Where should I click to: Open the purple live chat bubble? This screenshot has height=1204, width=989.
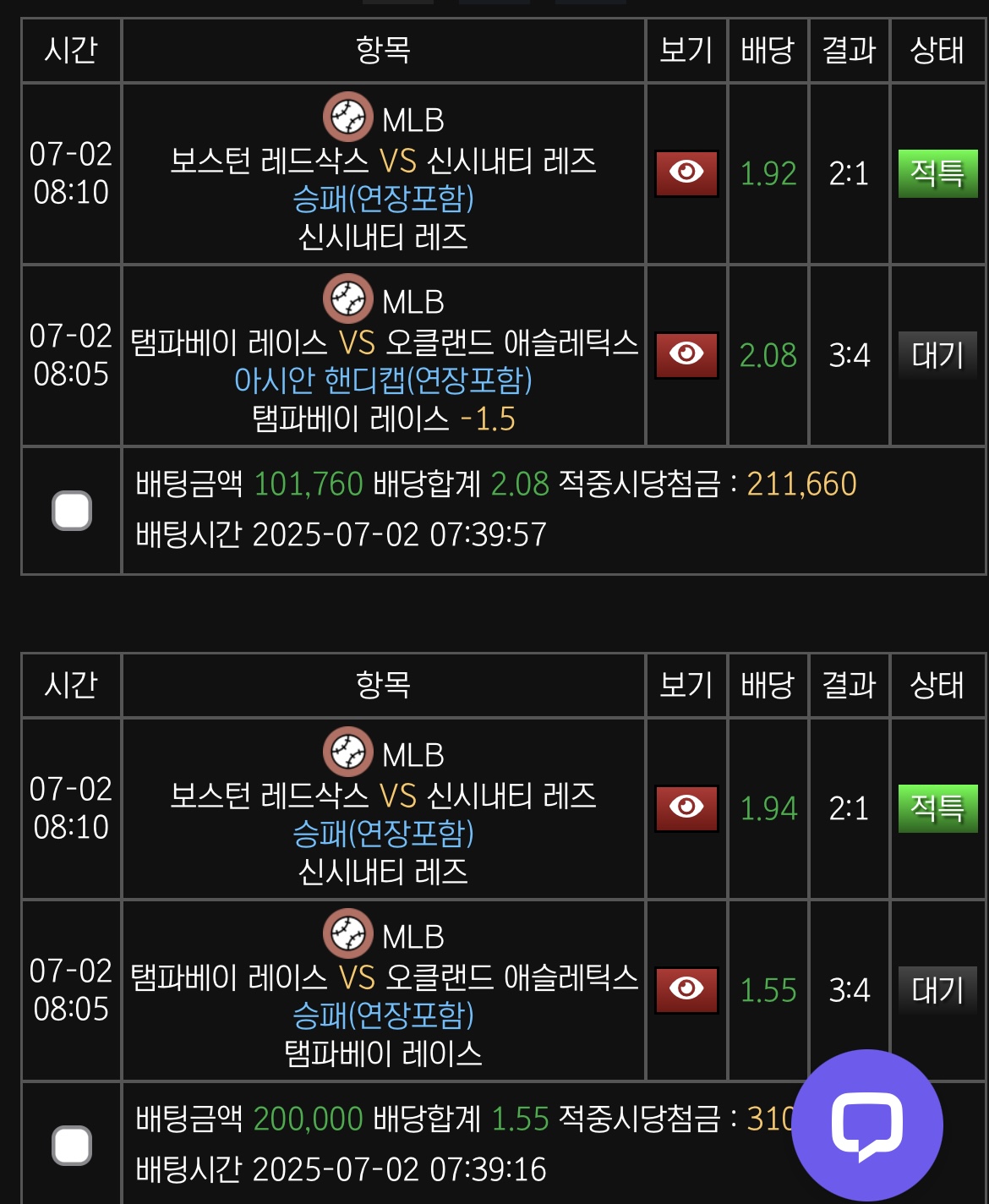(x=866, y=1125)
